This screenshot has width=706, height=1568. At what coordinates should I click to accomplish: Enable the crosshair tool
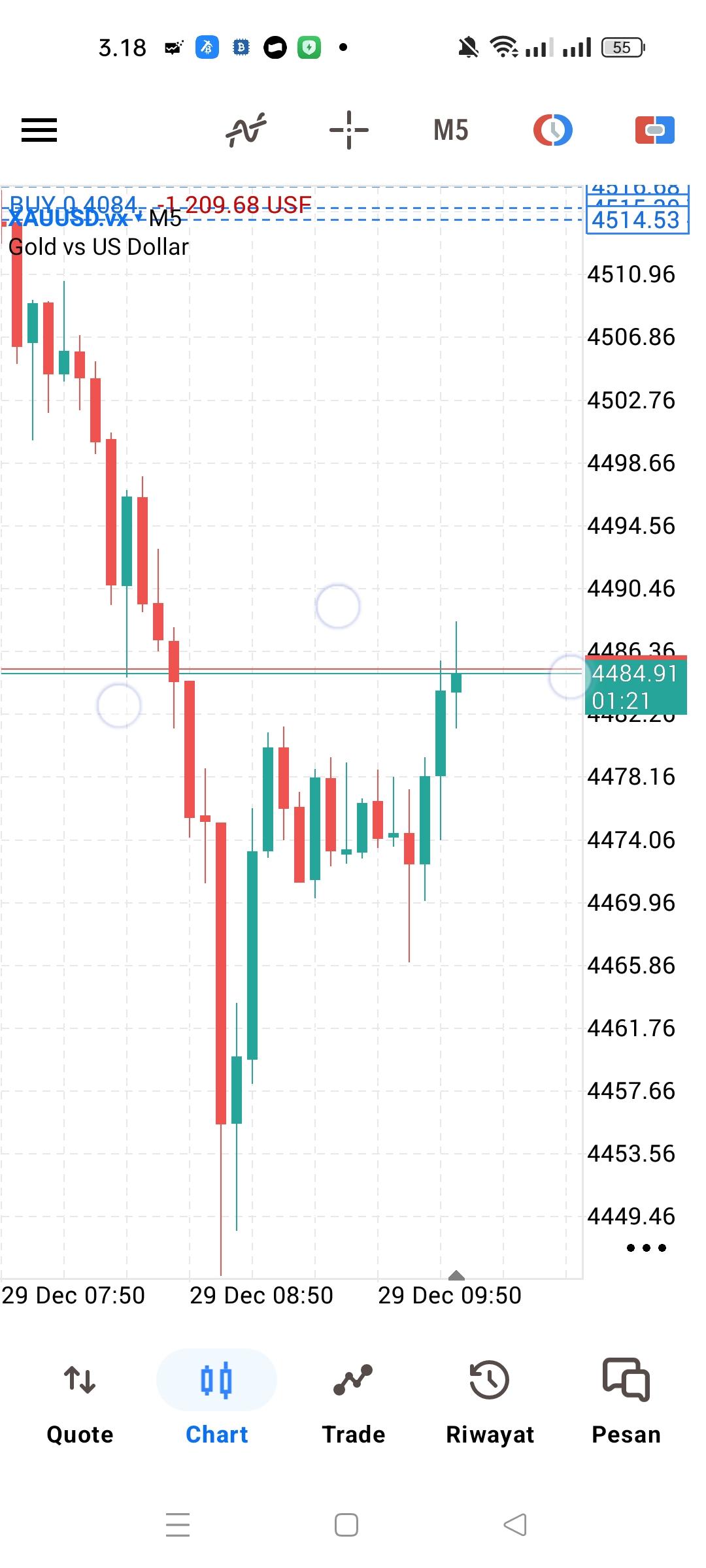coord(348,130)
